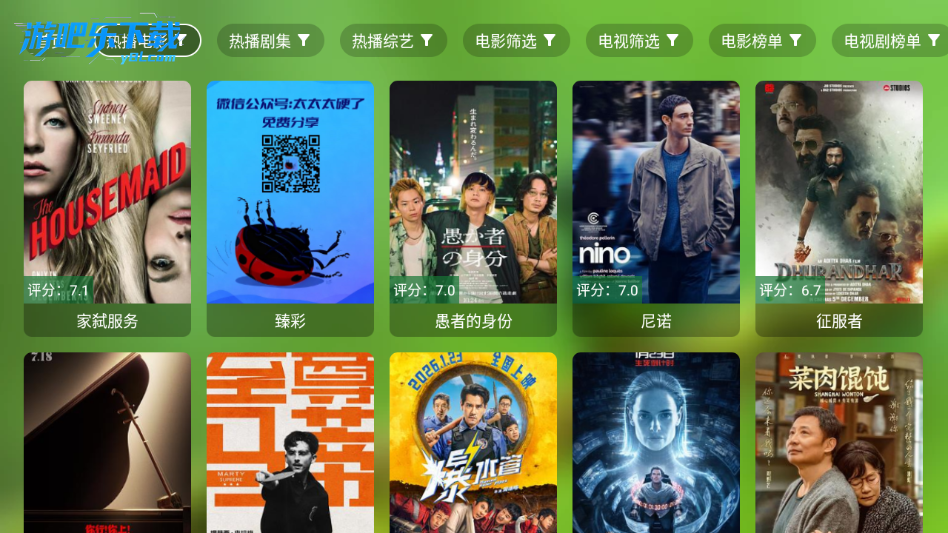Open the orange Marty Supreme poster

290,442
